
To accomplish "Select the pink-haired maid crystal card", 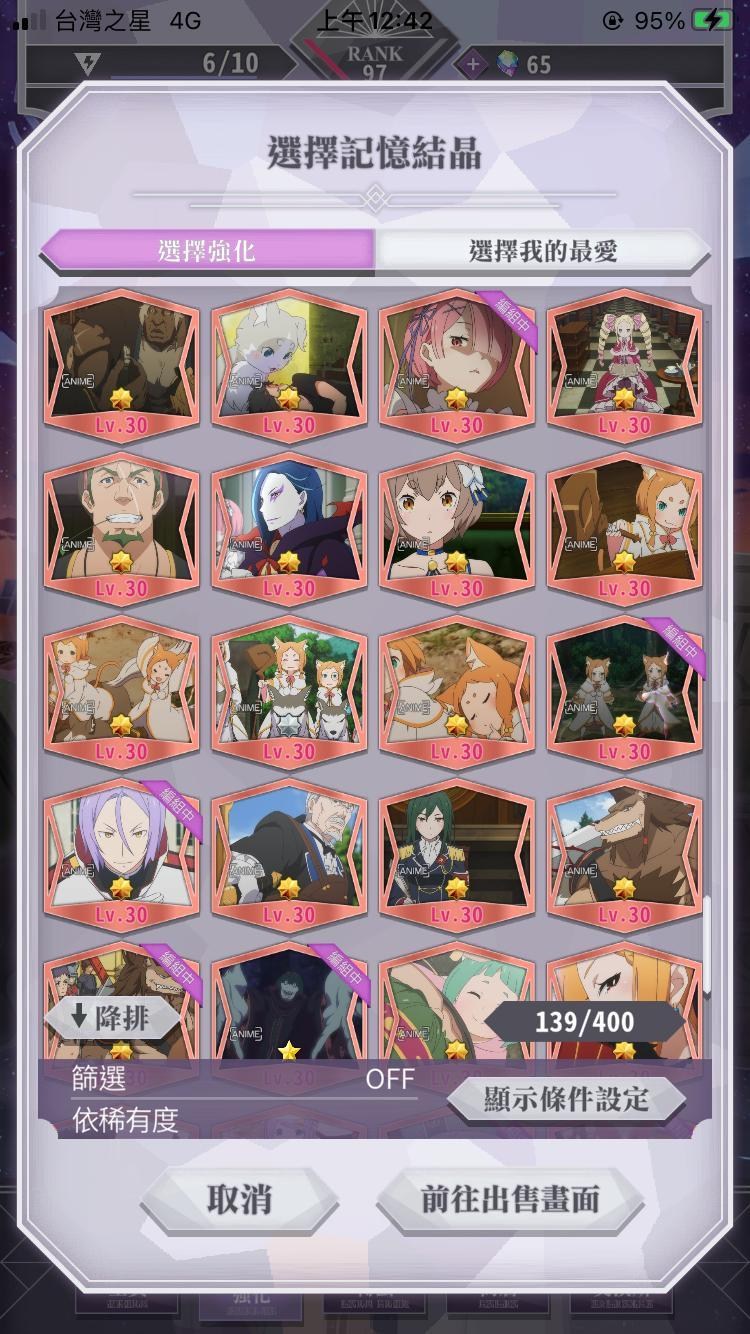I will click(457, 364).
